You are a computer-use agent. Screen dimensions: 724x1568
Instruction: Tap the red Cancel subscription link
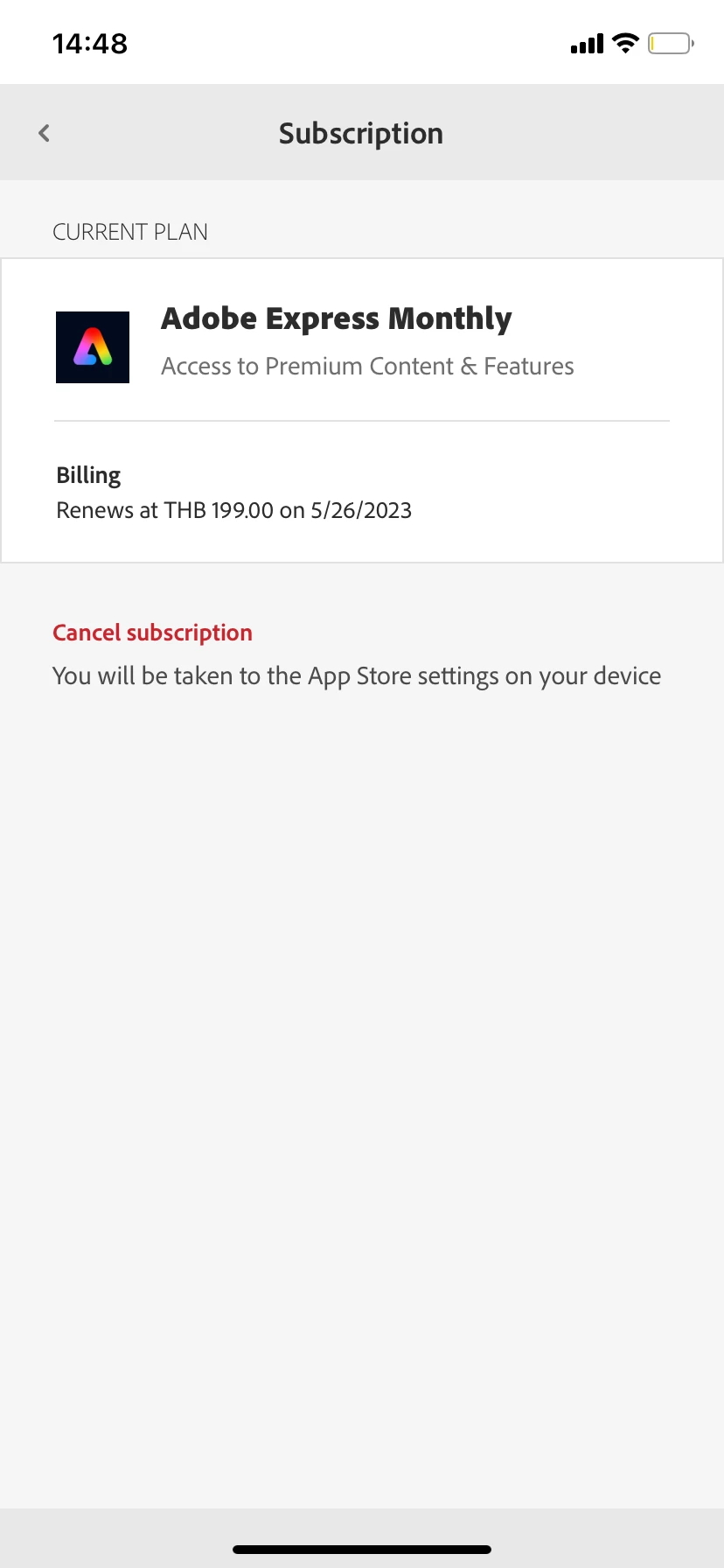[x=152, y=633]
